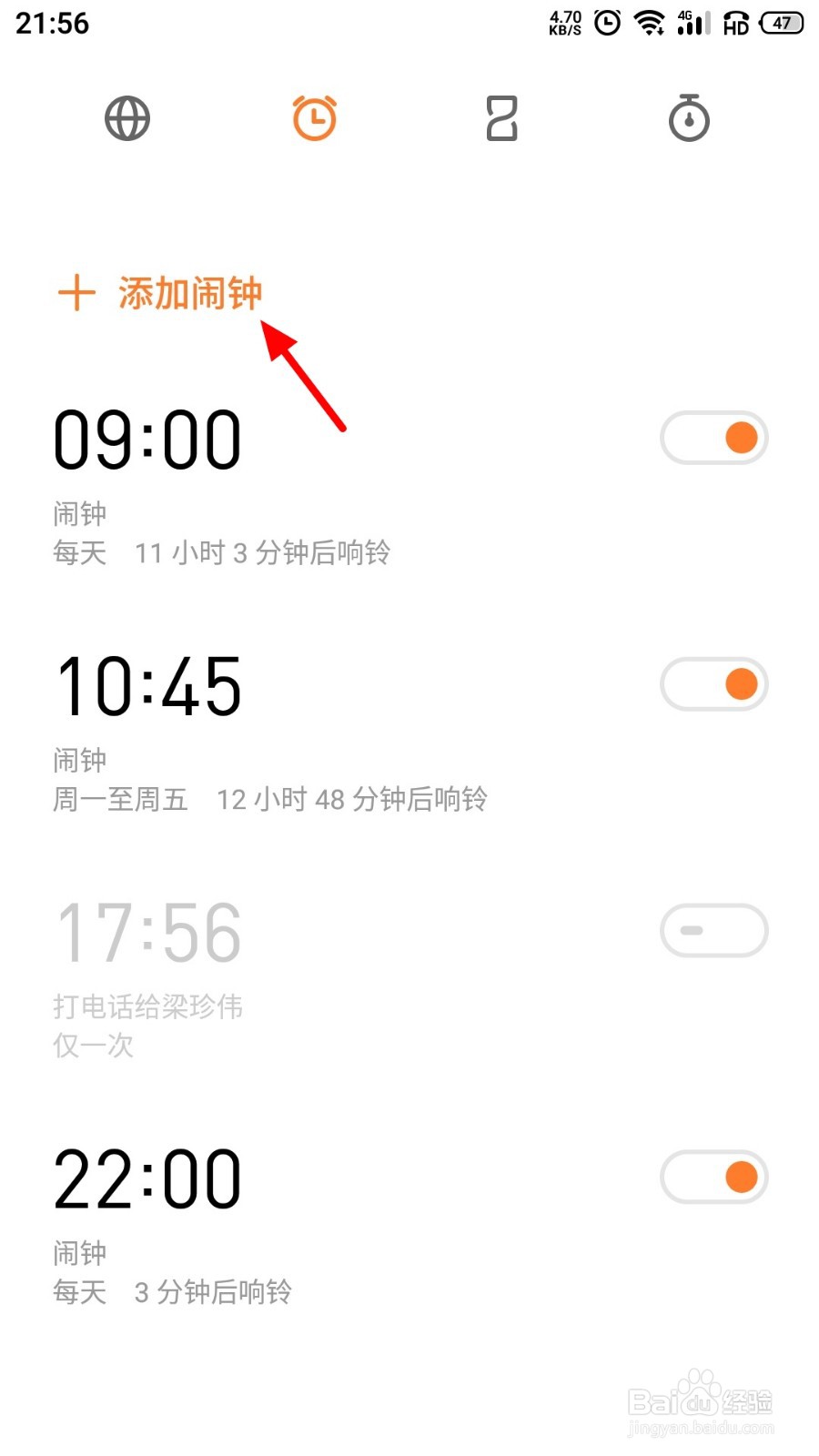Disable the 22:00 daily alarm

[713, 1176]
